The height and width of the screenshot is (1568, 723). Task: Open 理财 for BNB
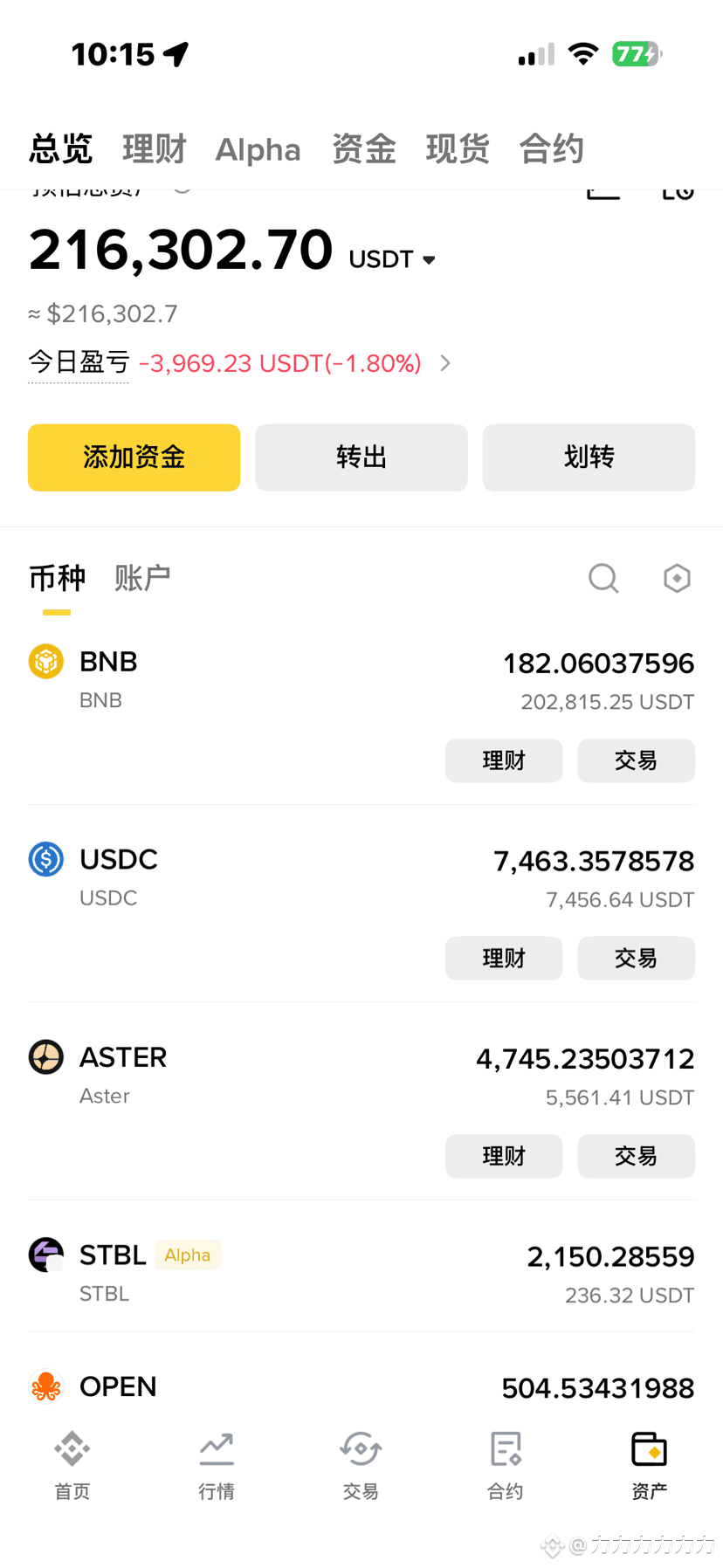(x=504, y=760)
